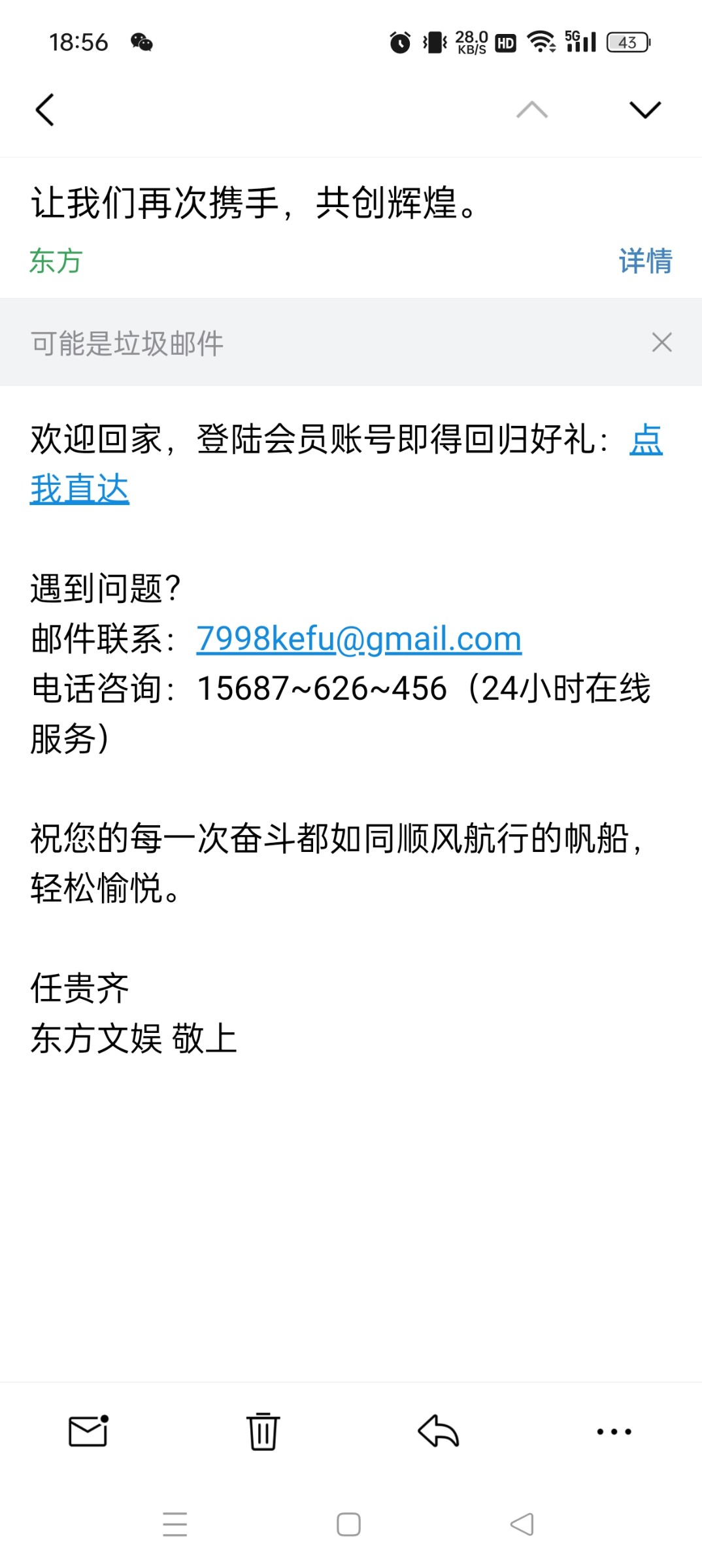This screenshot has height=1568, width=702.
Task: Show email 详情 details
Action: click(645, 261)
